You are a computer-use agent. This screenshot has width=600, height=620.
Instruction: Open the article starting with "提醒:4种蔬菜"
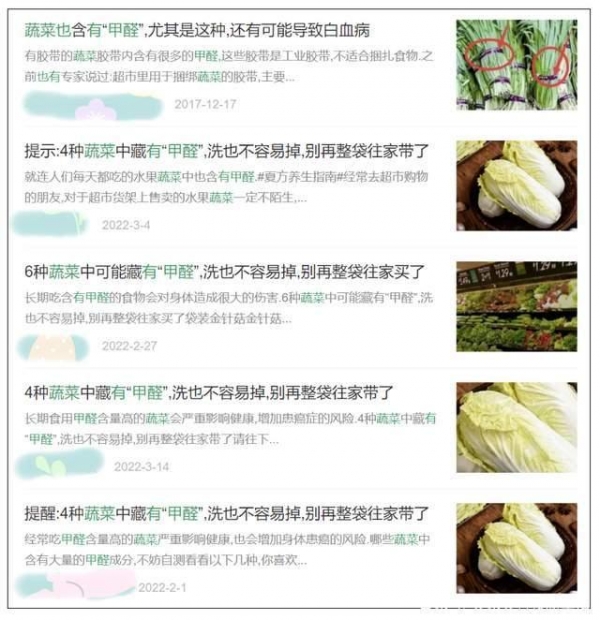point(226,514)
